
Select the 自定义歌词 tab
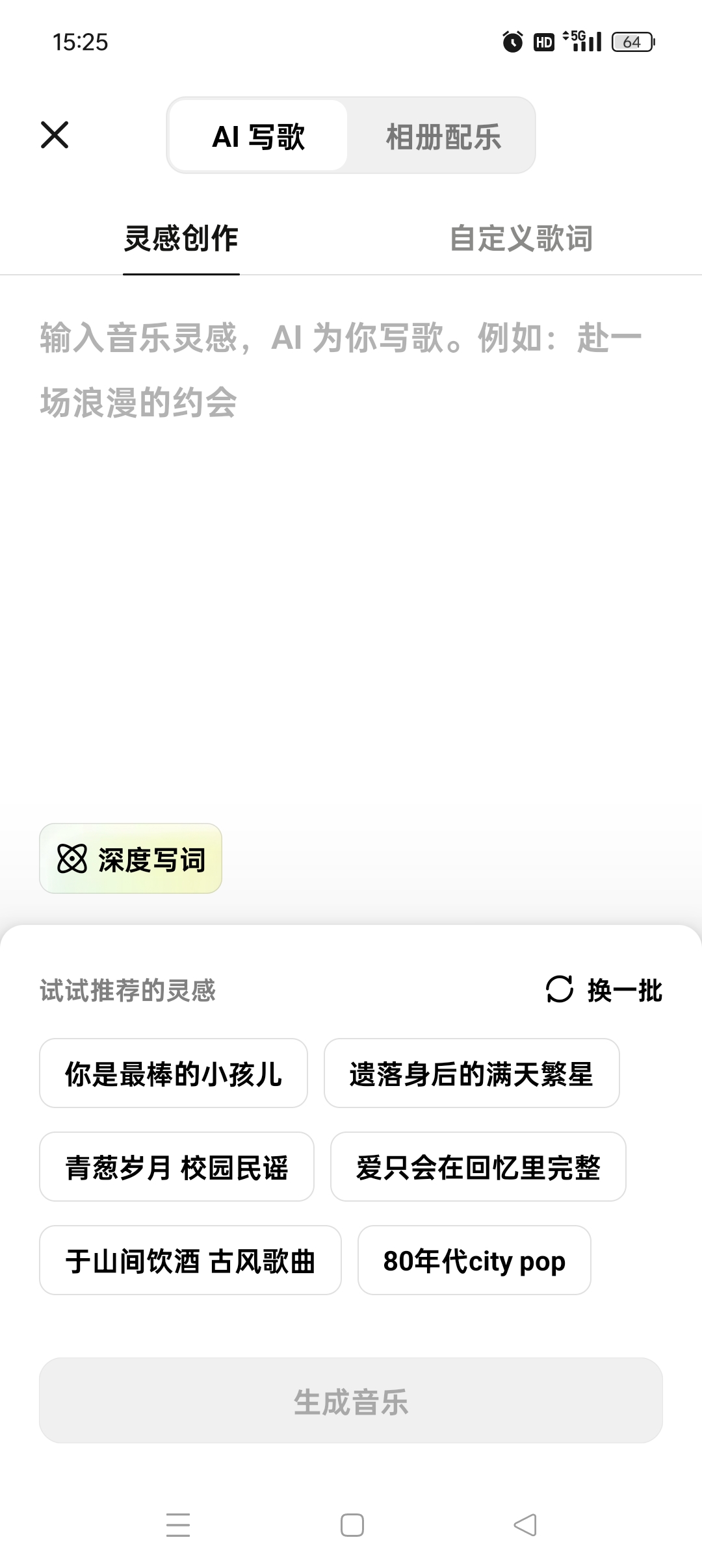(x=524, y=238)
